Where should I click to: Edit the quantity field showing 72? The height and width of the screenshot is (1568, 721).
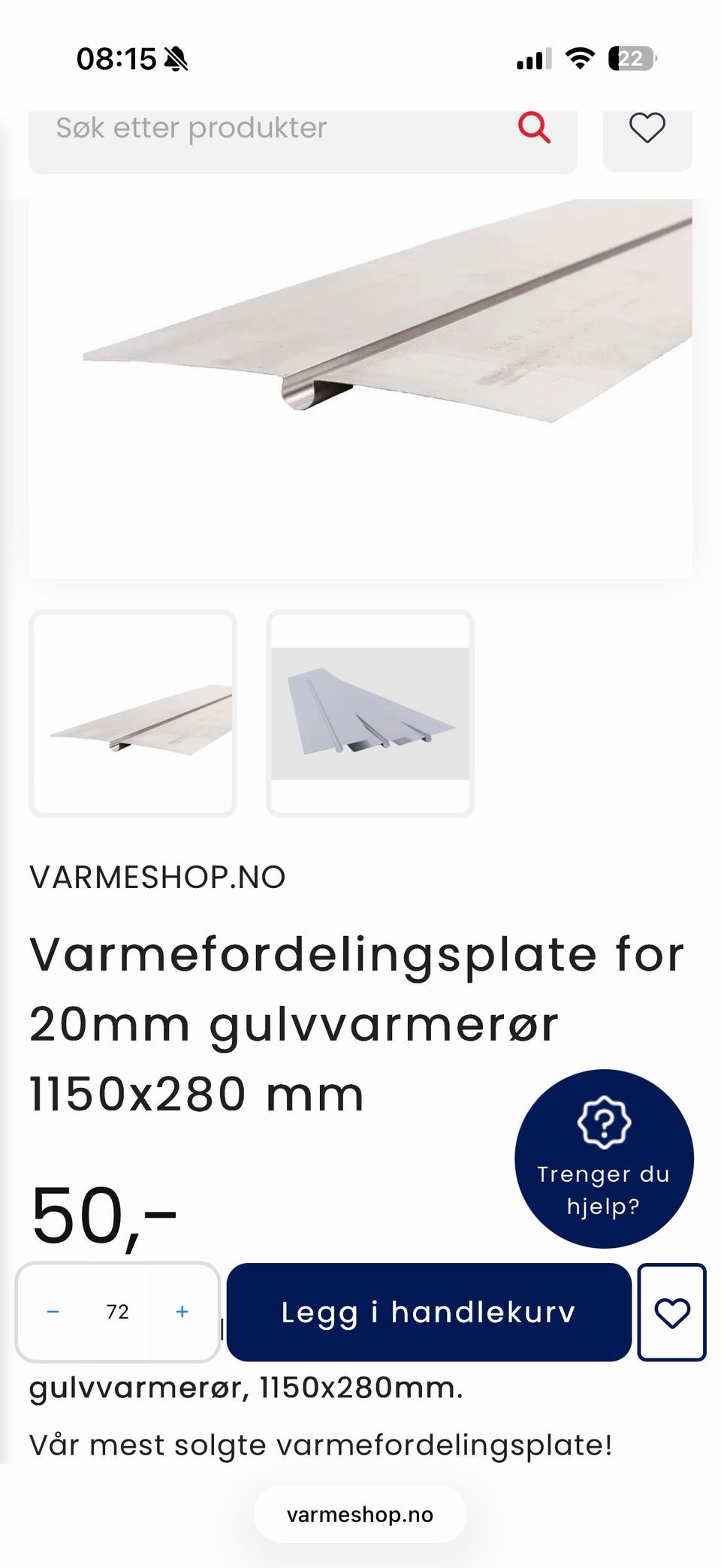(116, 1312)
